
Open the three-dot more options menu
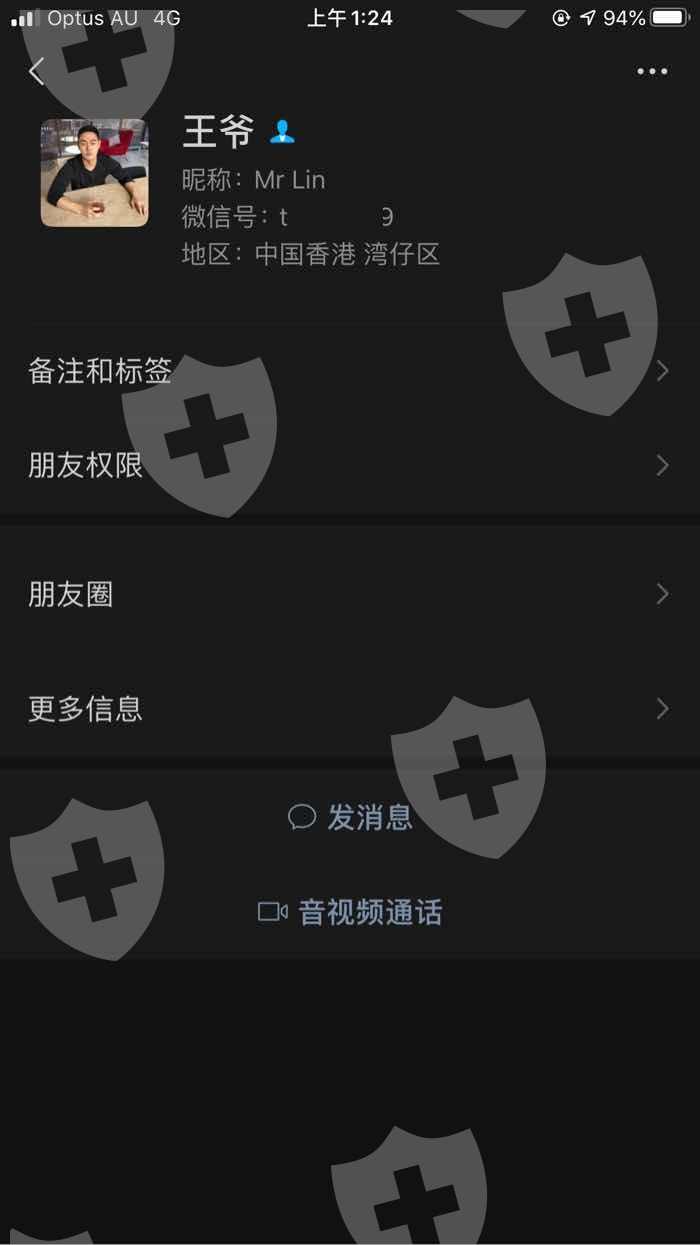[652, 71]
